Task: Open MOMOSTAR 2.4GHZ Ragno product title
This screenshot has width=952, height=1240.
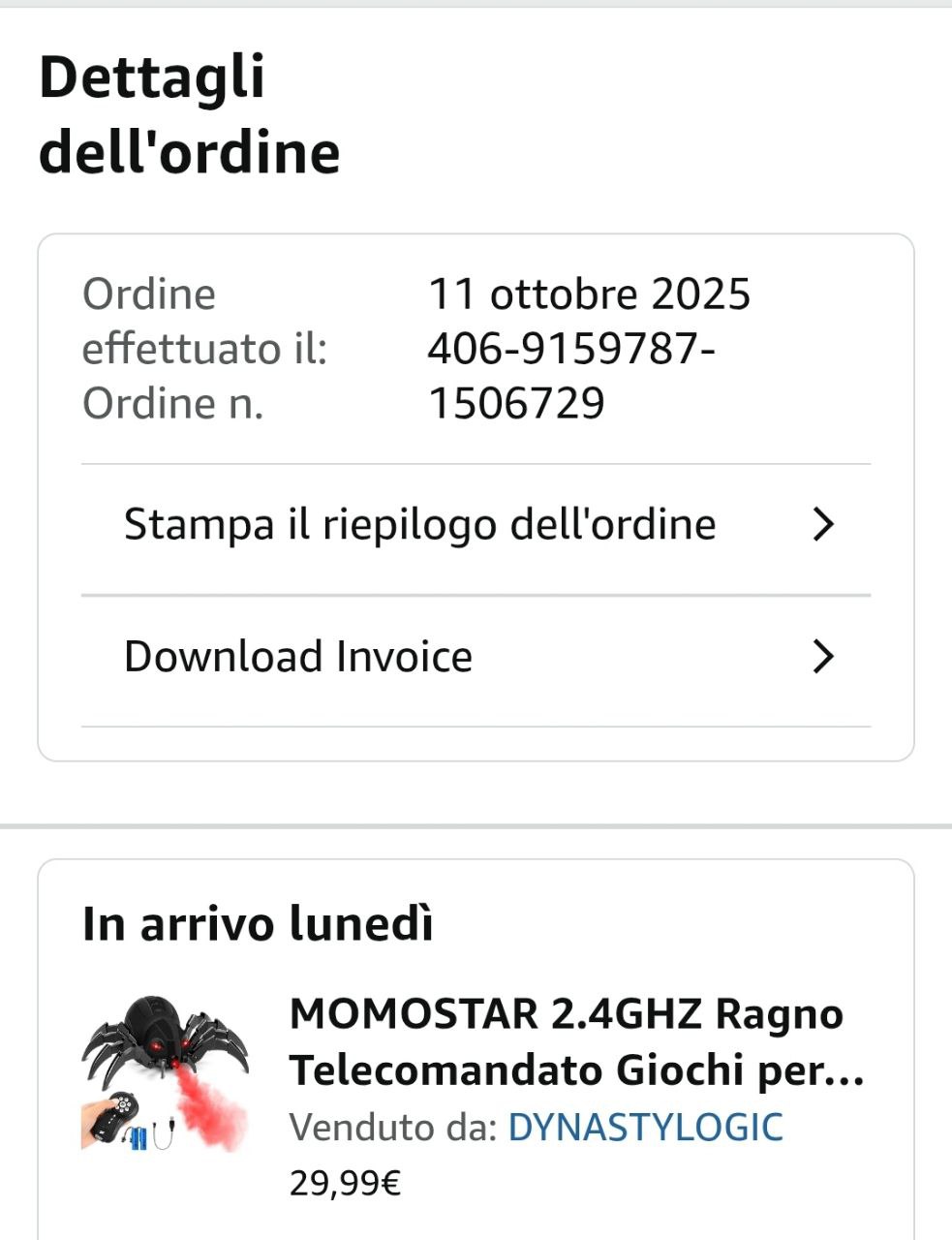Action: click(x=575, y=1042)
